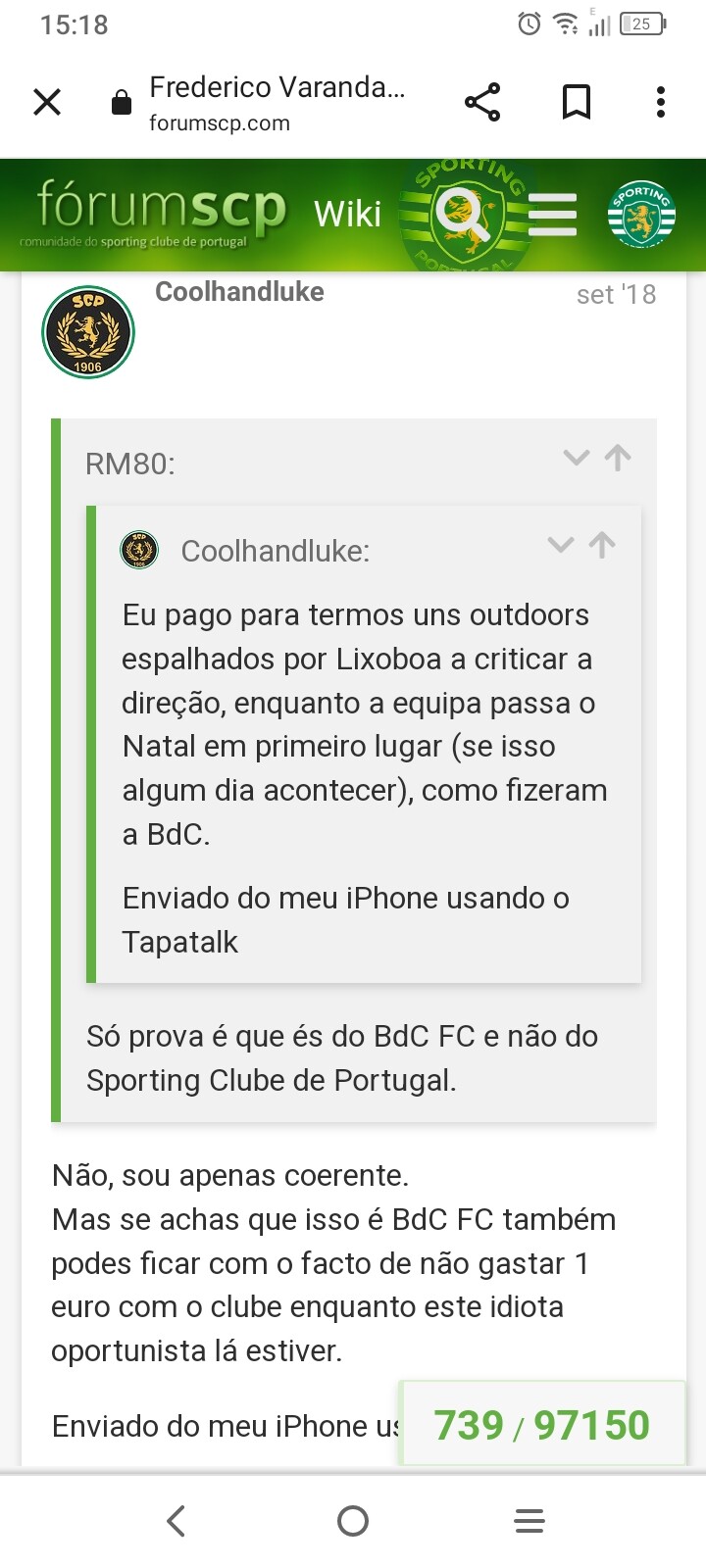Bookmark this page in the browser
This screenshot has width=706, height=1568.
[577, 102]
